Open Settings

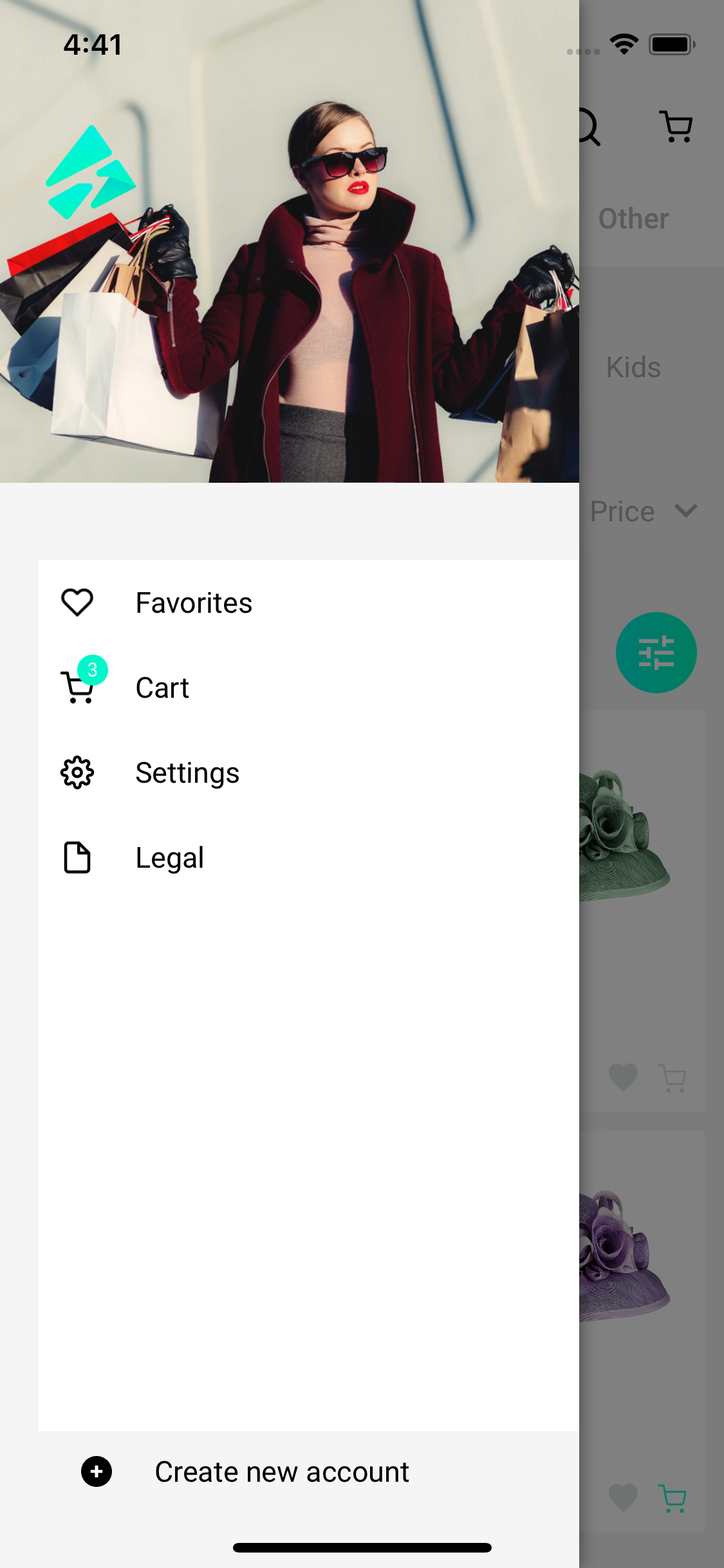click(x=187, y=773)
